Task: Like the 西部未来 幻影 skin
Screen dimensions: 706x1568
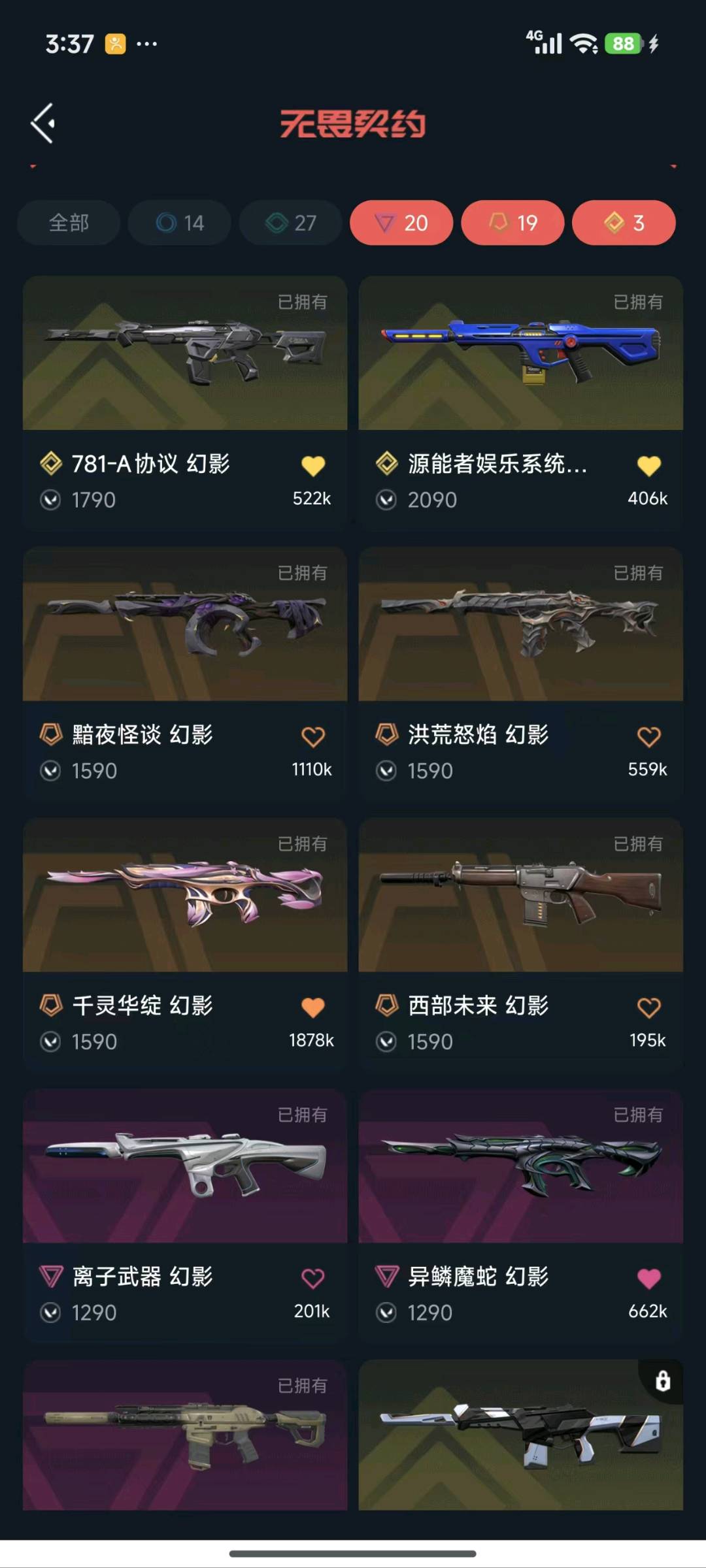Action: [648, 1007]
